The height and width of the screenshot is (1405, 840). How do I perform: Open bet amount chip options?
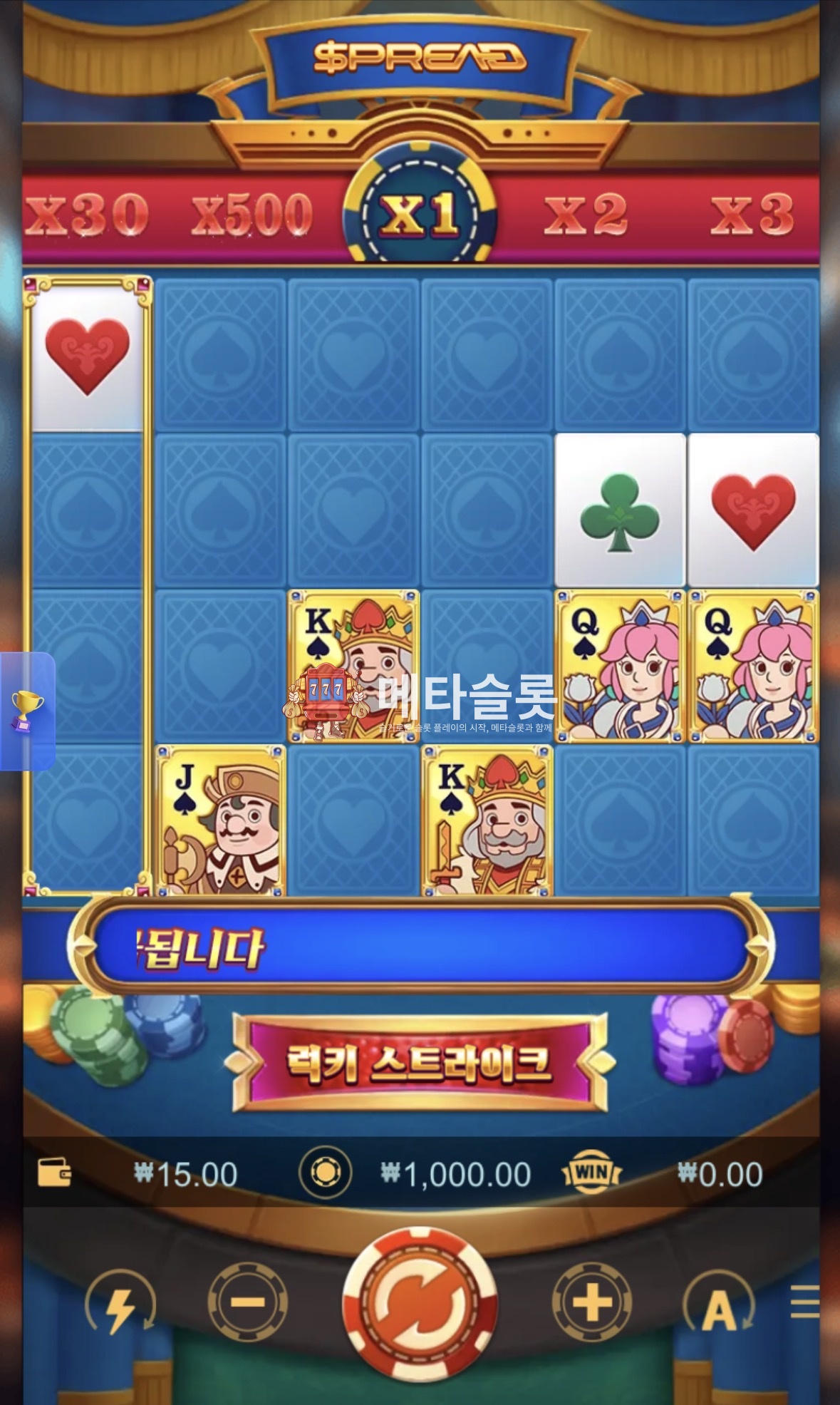click(325, 1172)
